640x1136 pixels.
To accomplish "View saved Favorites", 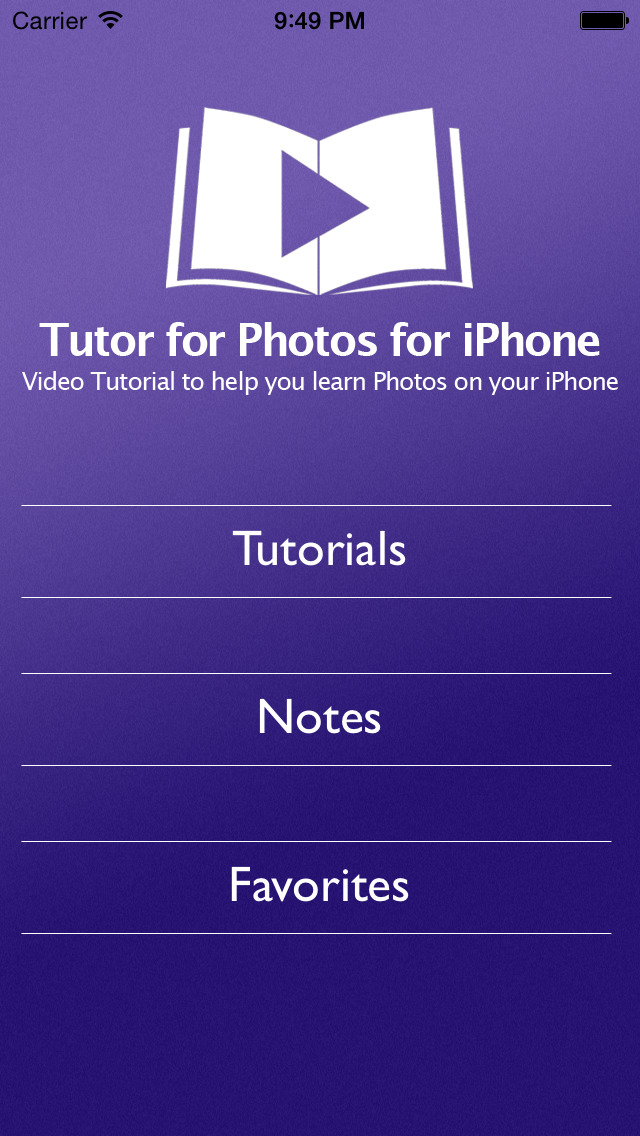I will click(317, 887).
